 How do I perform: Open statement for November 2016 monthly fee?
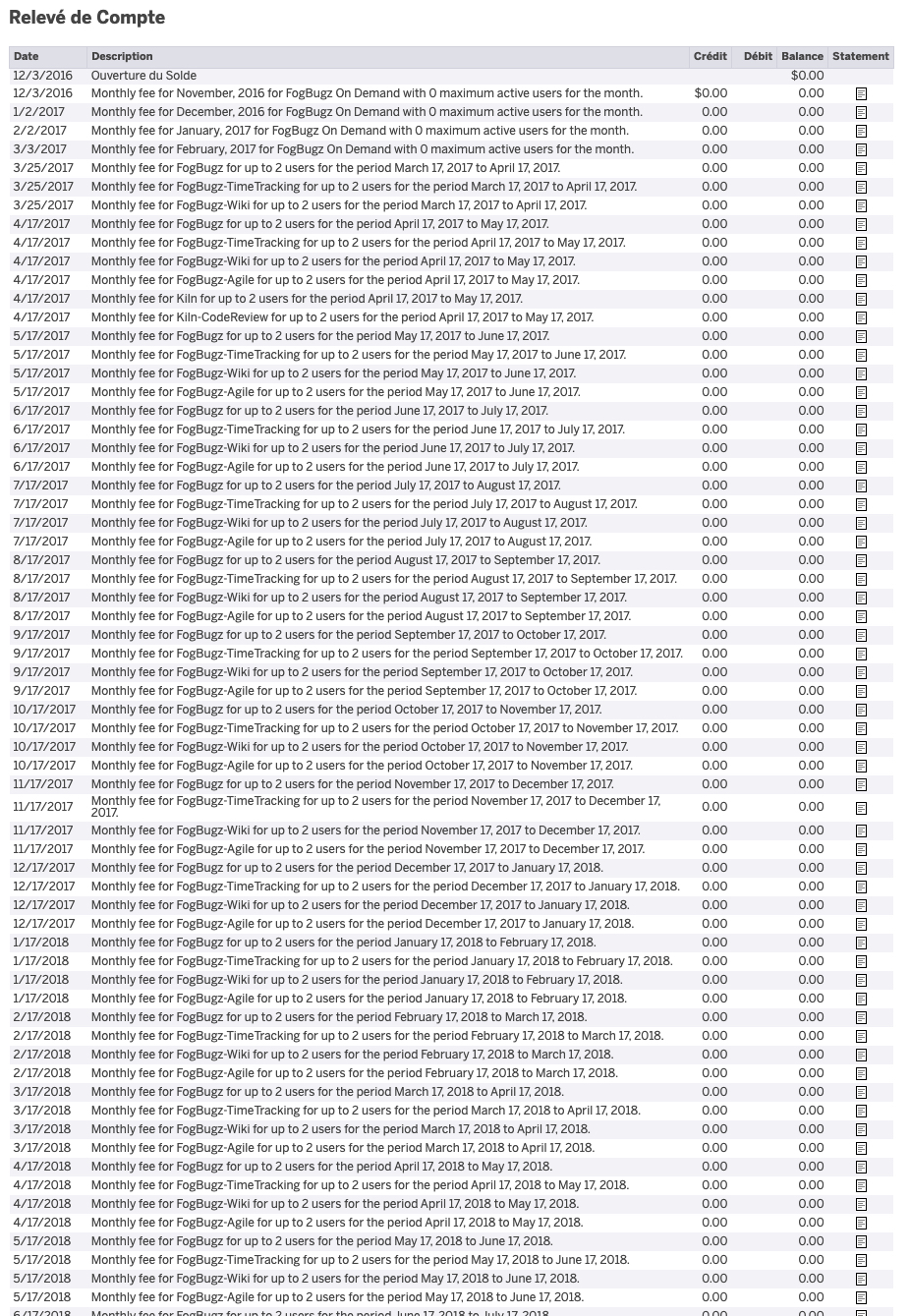pos(861,93)
